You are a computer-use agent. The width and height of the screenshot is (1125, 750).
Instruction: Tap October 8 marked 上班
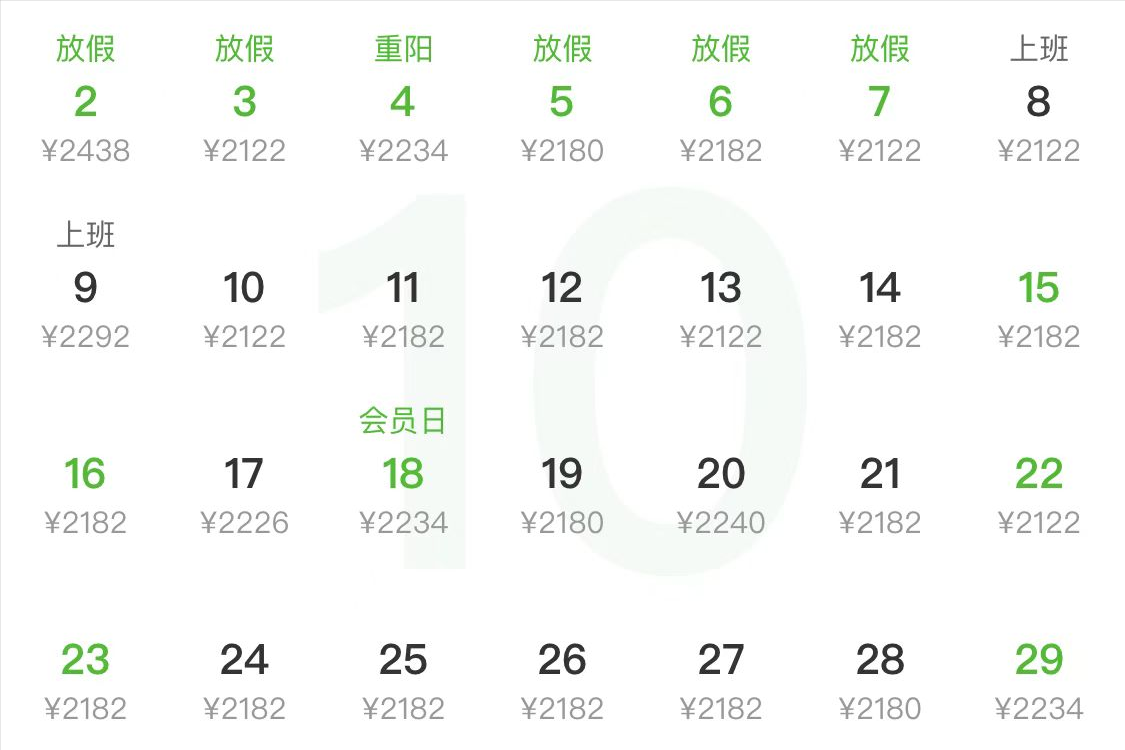(1039, 102)
